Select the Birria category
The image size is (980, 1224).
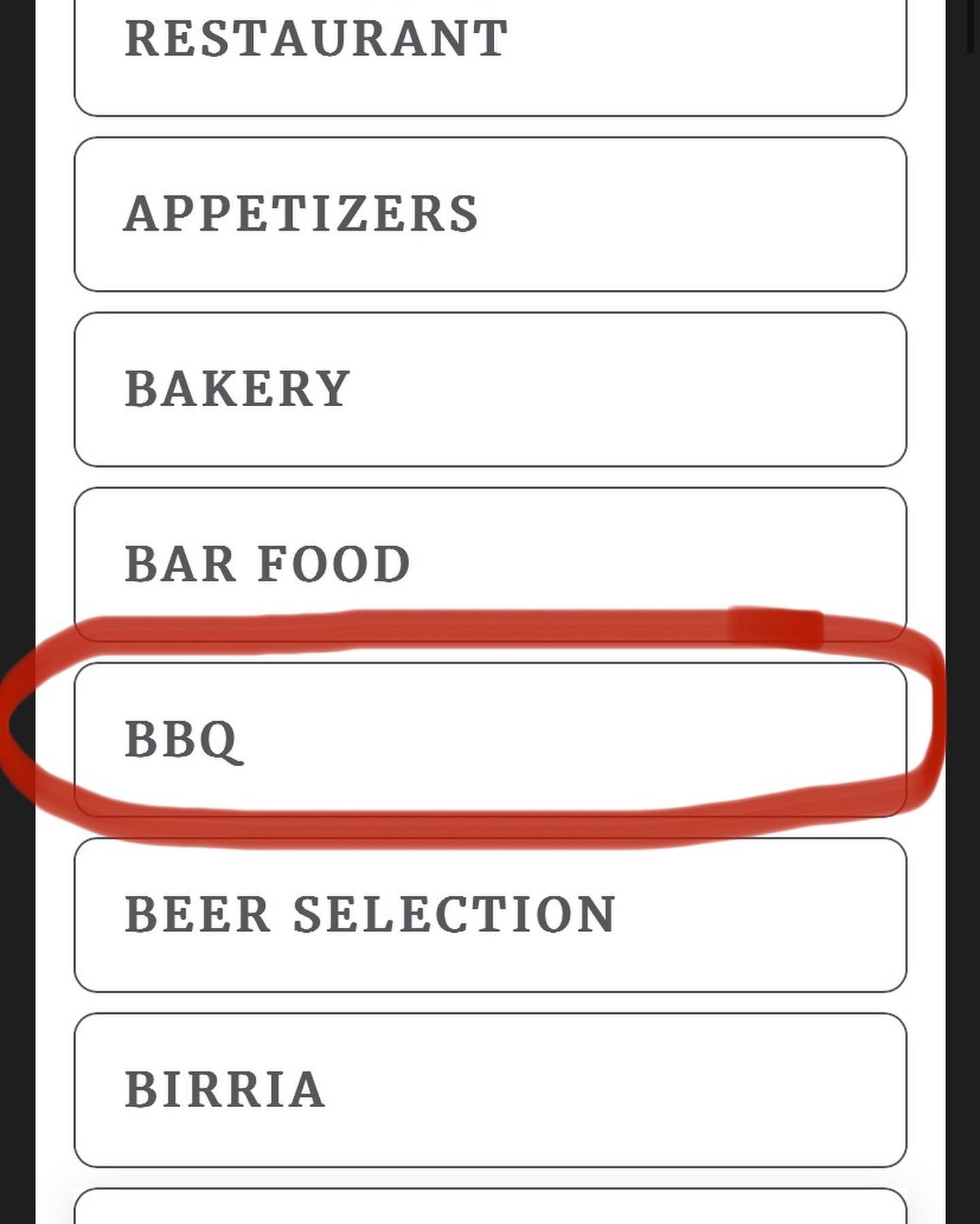coord(490,1089)
